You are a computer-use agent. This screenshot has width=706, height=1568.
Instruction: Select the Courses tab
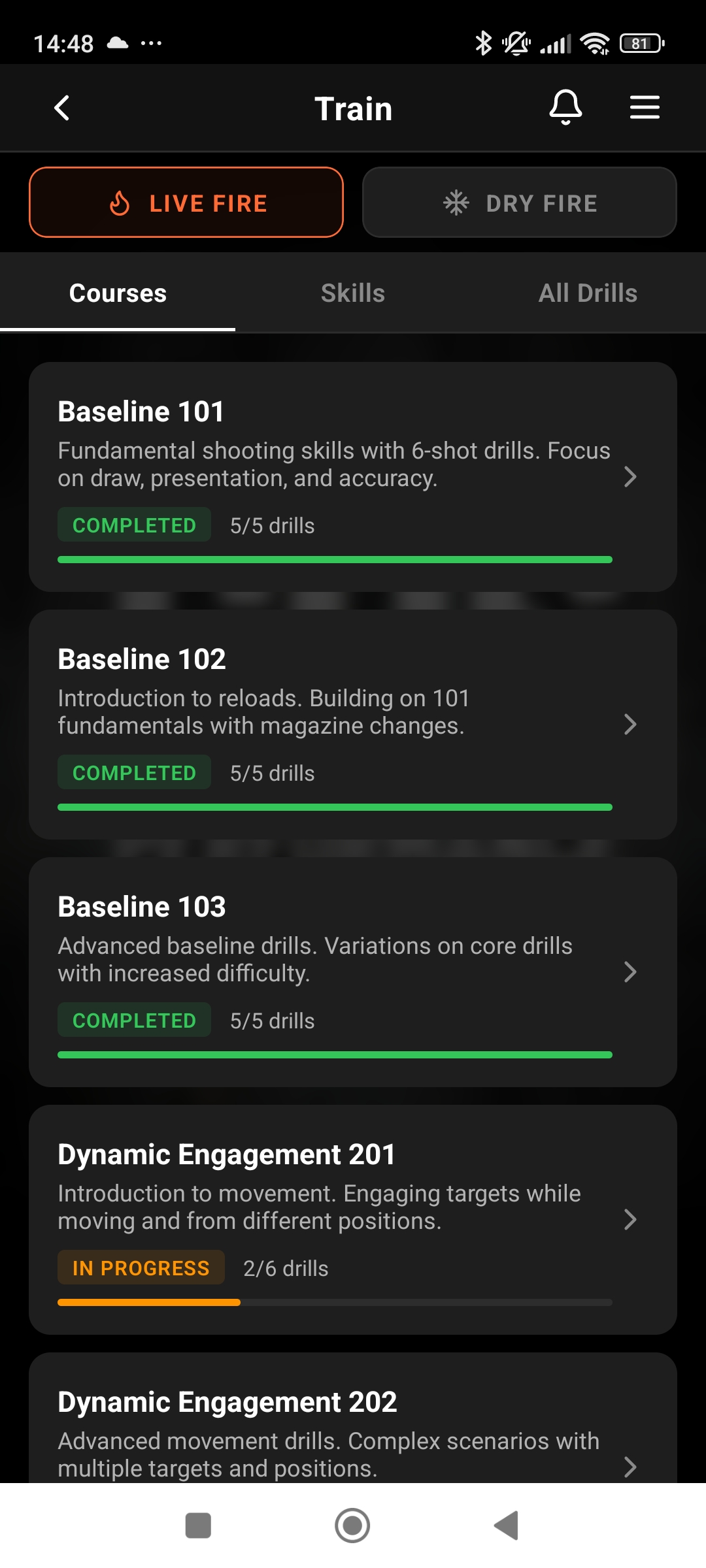pos(118,293)
